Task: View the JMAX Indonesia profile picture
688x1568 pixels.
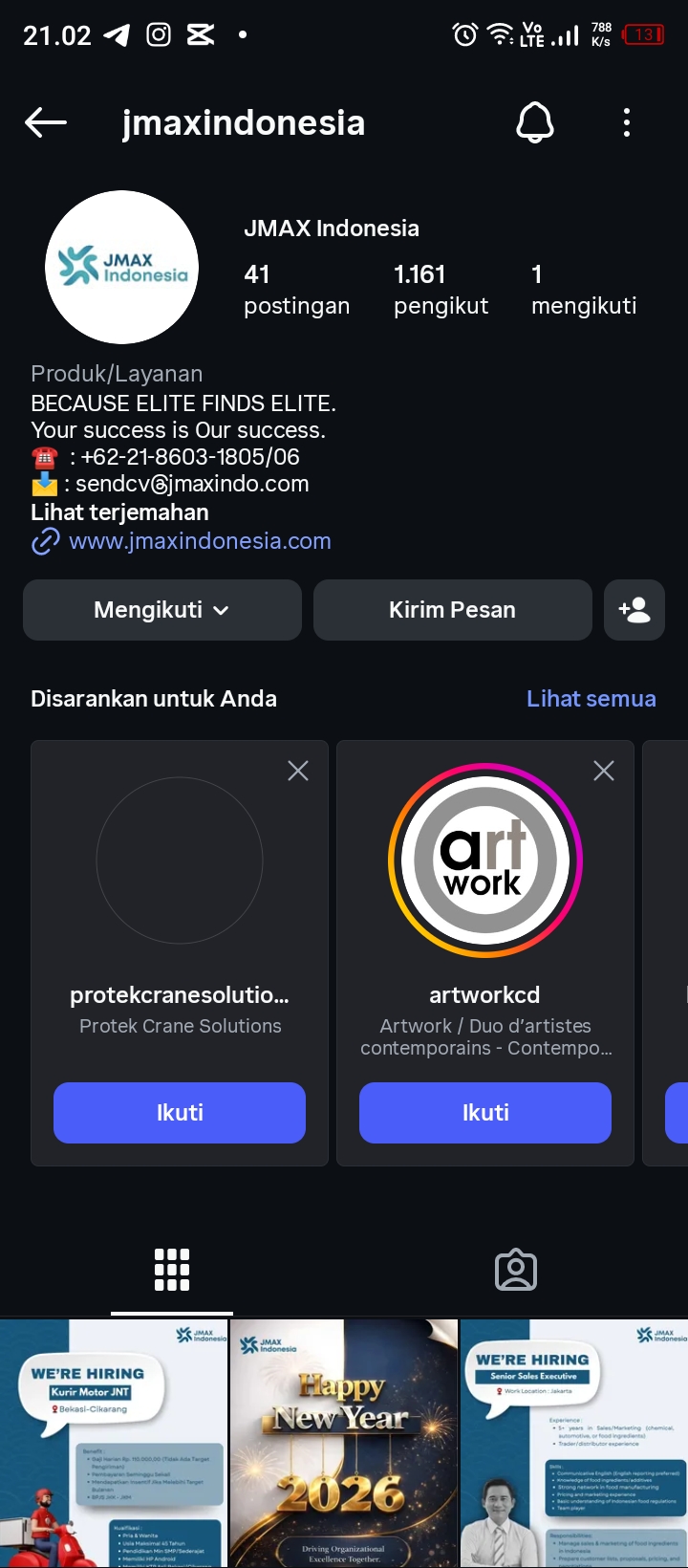Action: pyautogui.click(x=122, y=267)
